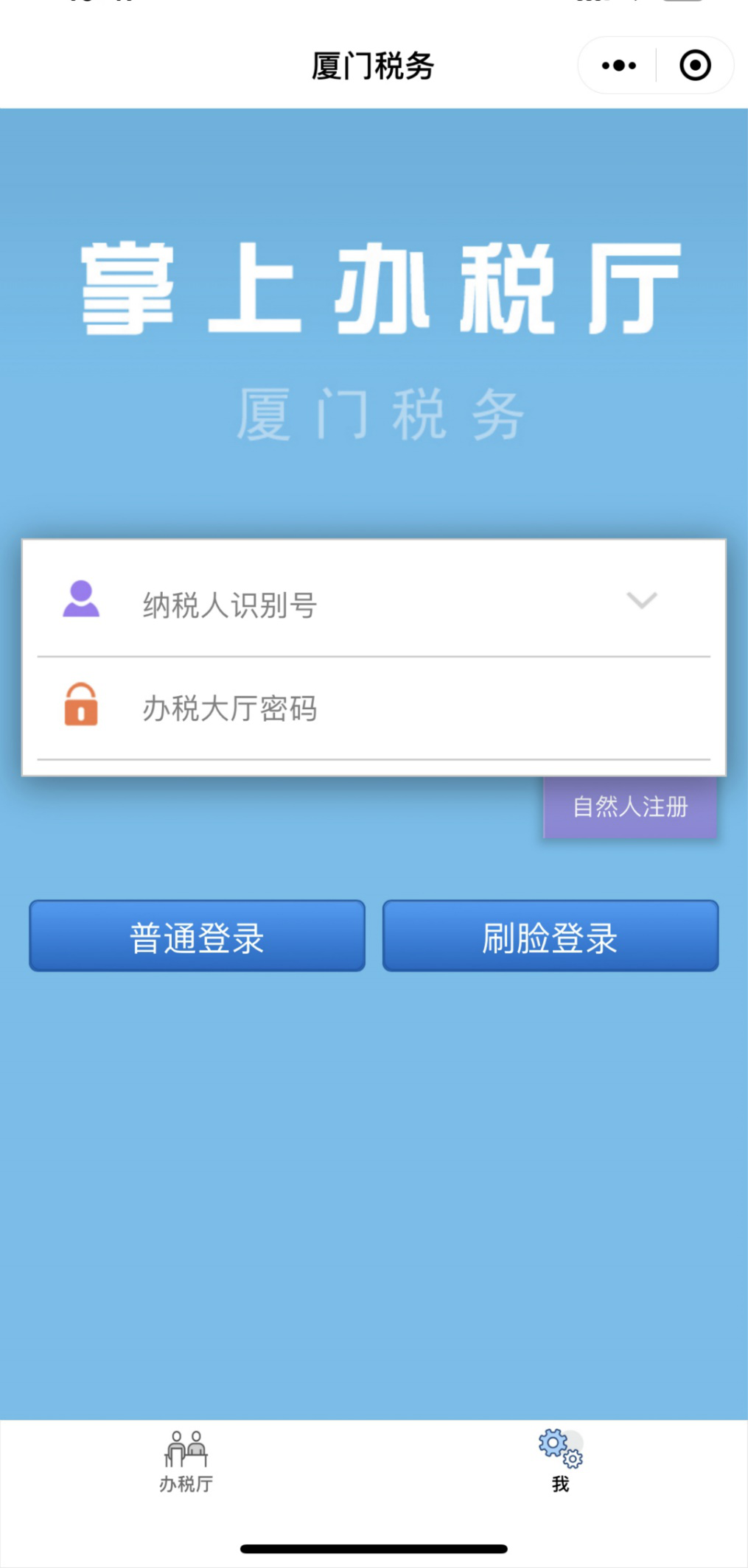
Task: Open the mini program more options menu
Action: tap(618, 66)
